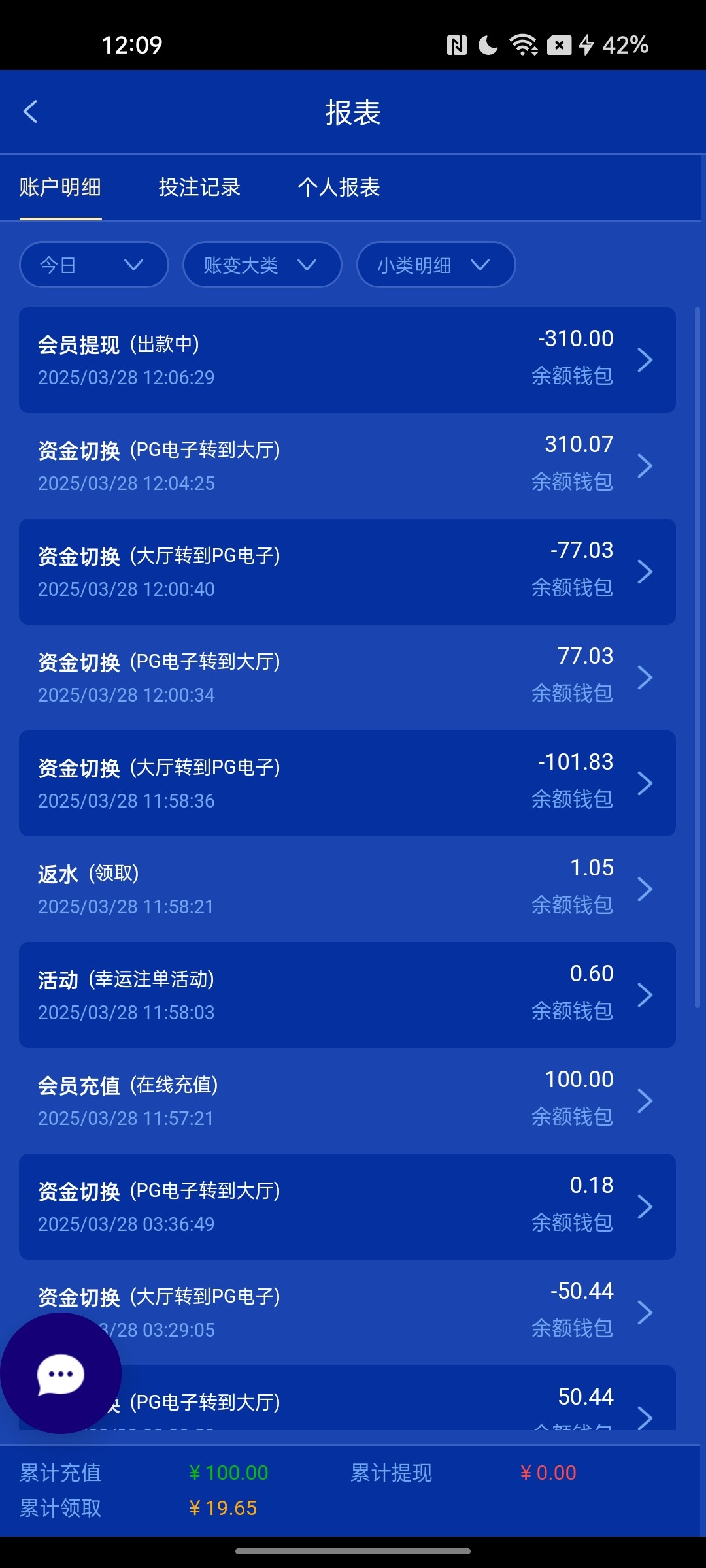706x1568 pixels.
Task: Open the floating customer service chat bubble
Action: click(x=61, y=1373)
